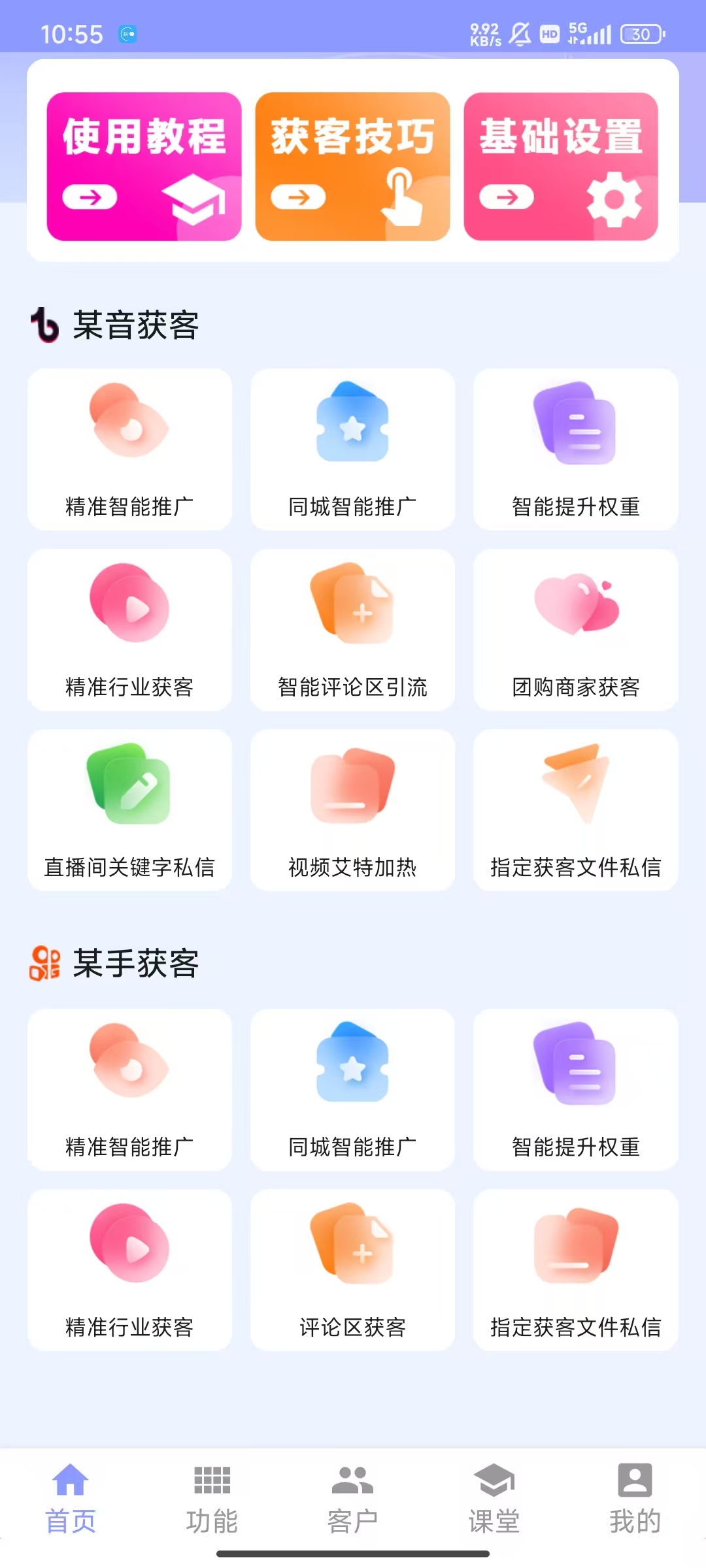The image size is (706, 1568).
Task: Open the 使用教程 banner
Action: point(144,167)
